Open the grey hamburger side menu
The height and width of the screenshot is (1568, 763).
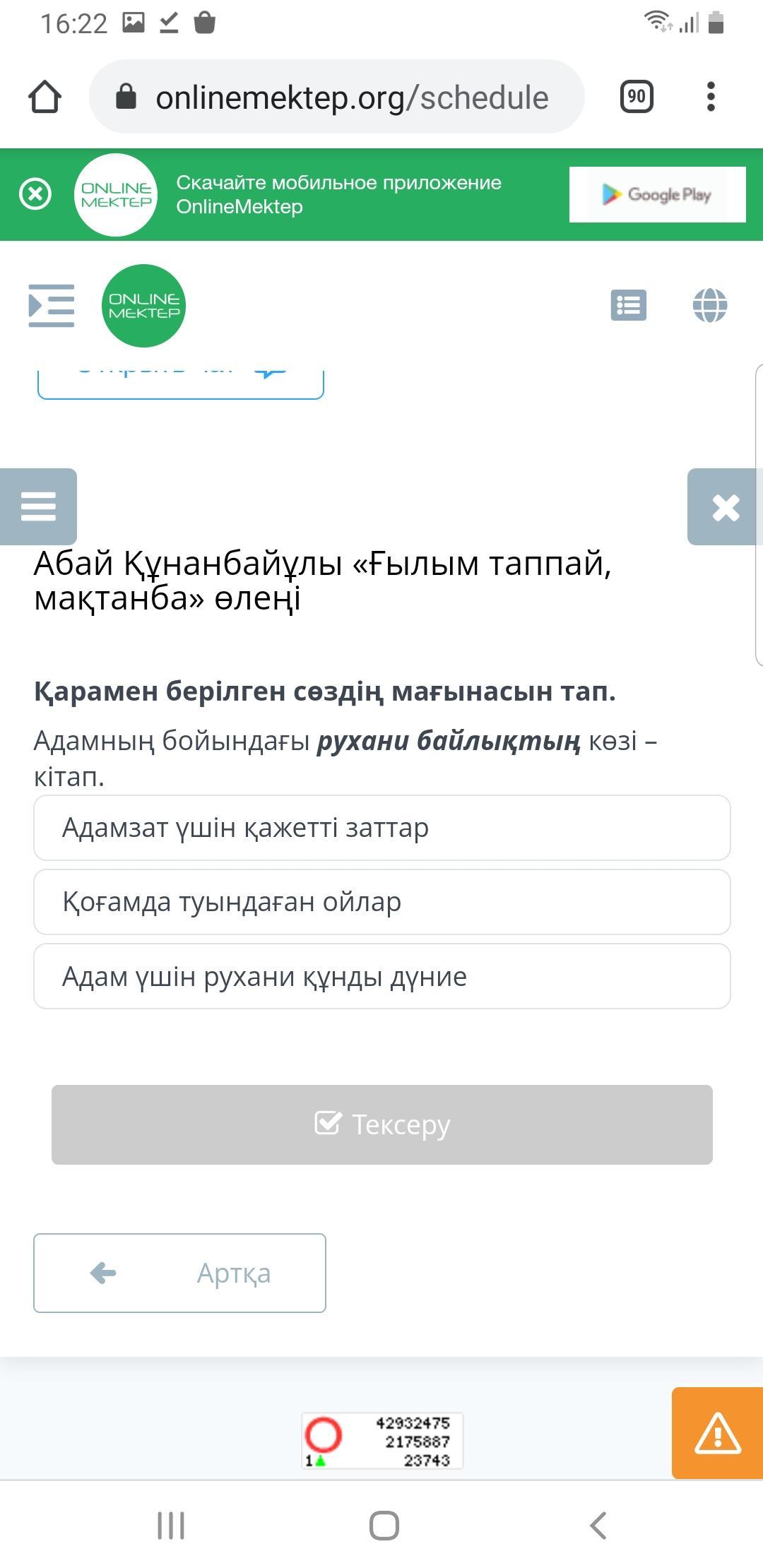click(38, 506)
